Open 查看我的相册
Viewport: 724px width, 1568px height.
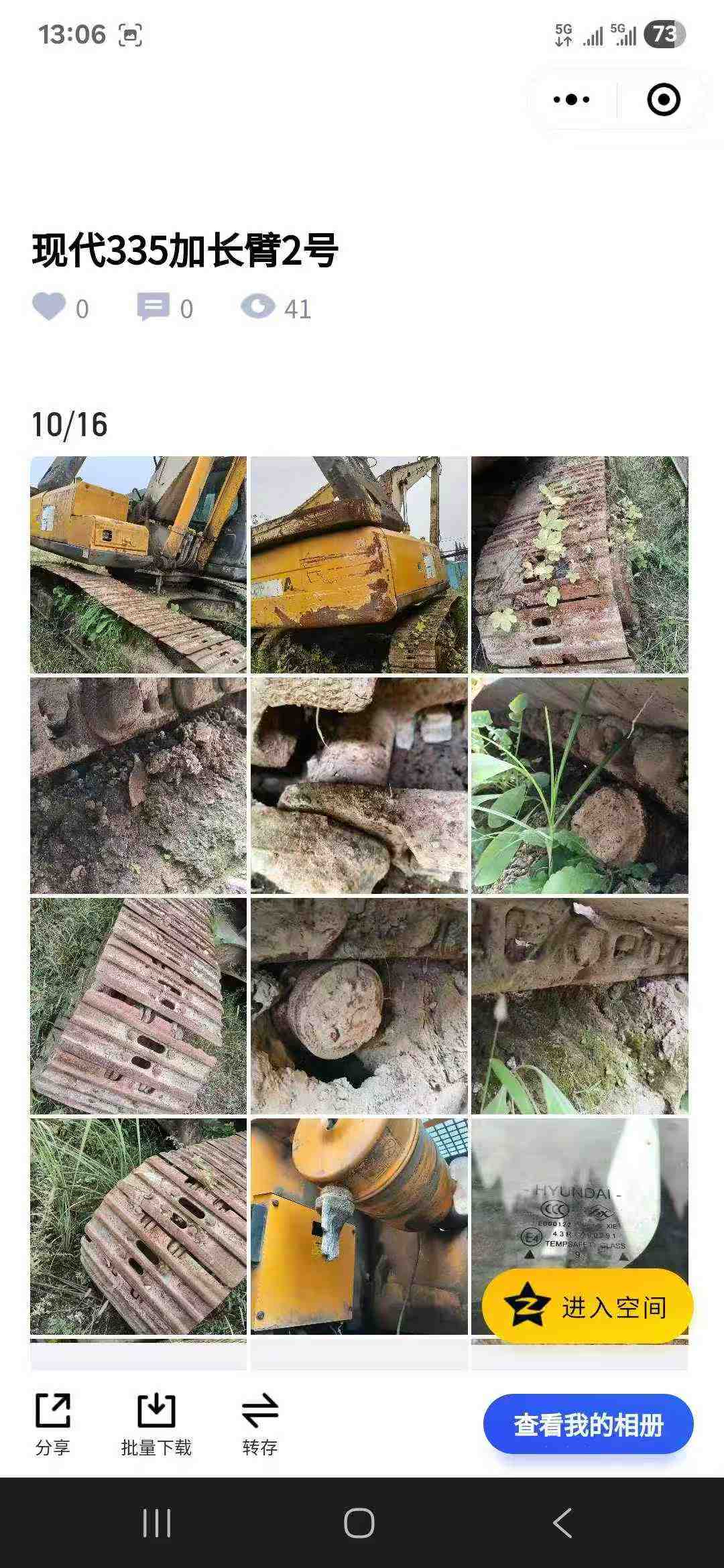coord(588,1425)
